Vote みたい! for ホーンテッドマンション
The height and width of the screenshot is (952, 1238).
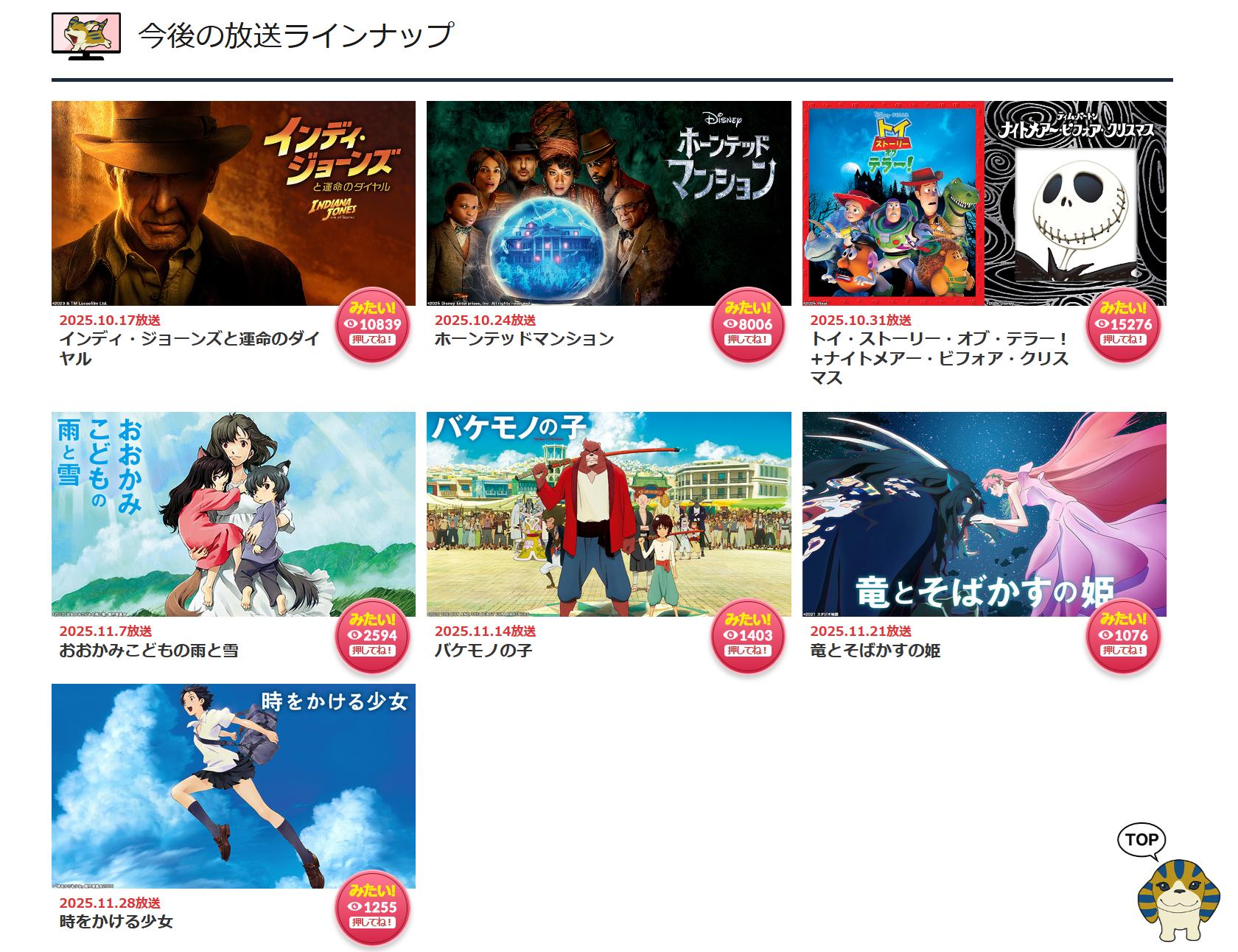[x=747, y=325]
